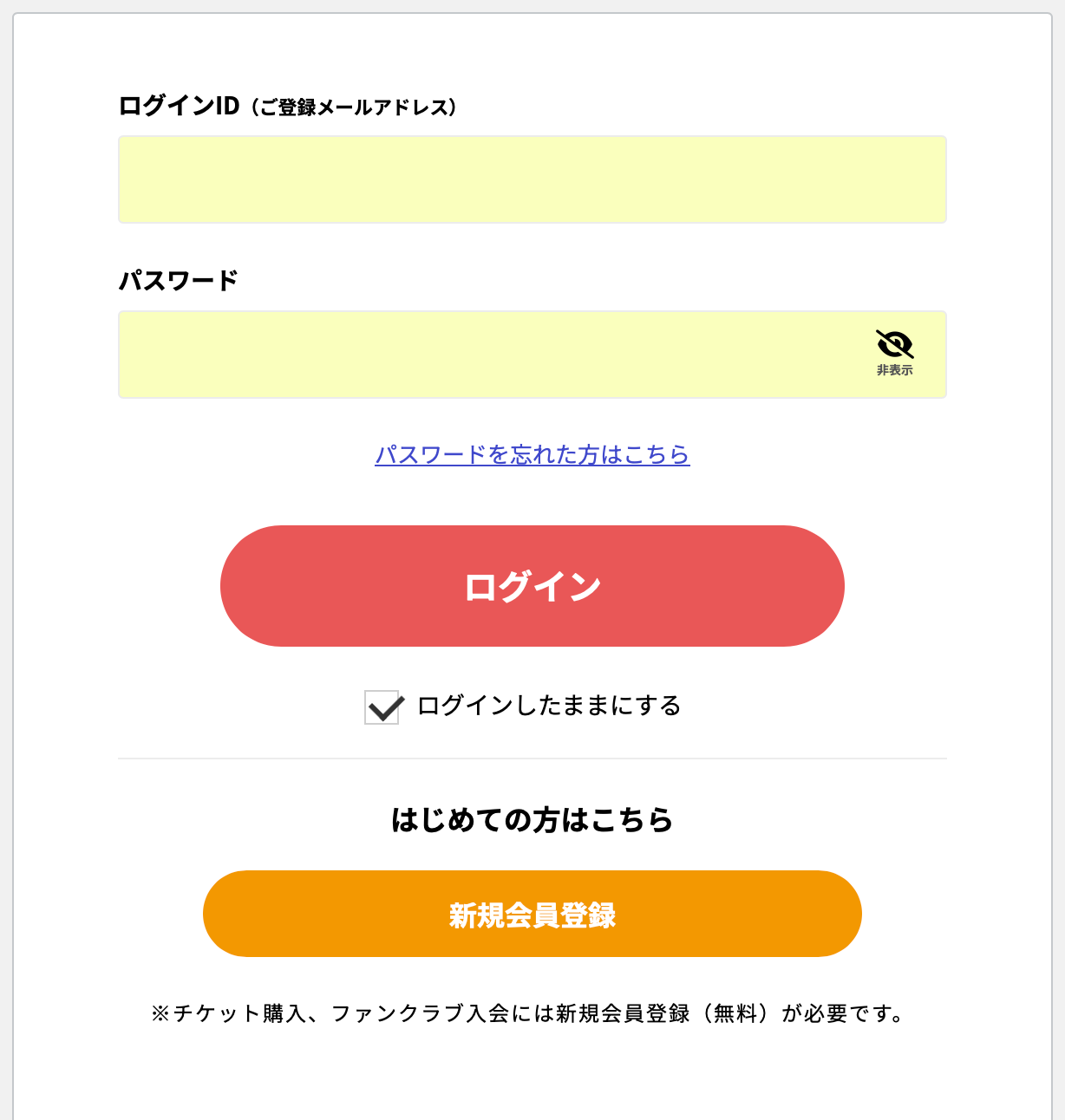1065x1120 pixels.
Task: Tap the red ログイン button
Action: pyautogui.click(x=532, y=586)
